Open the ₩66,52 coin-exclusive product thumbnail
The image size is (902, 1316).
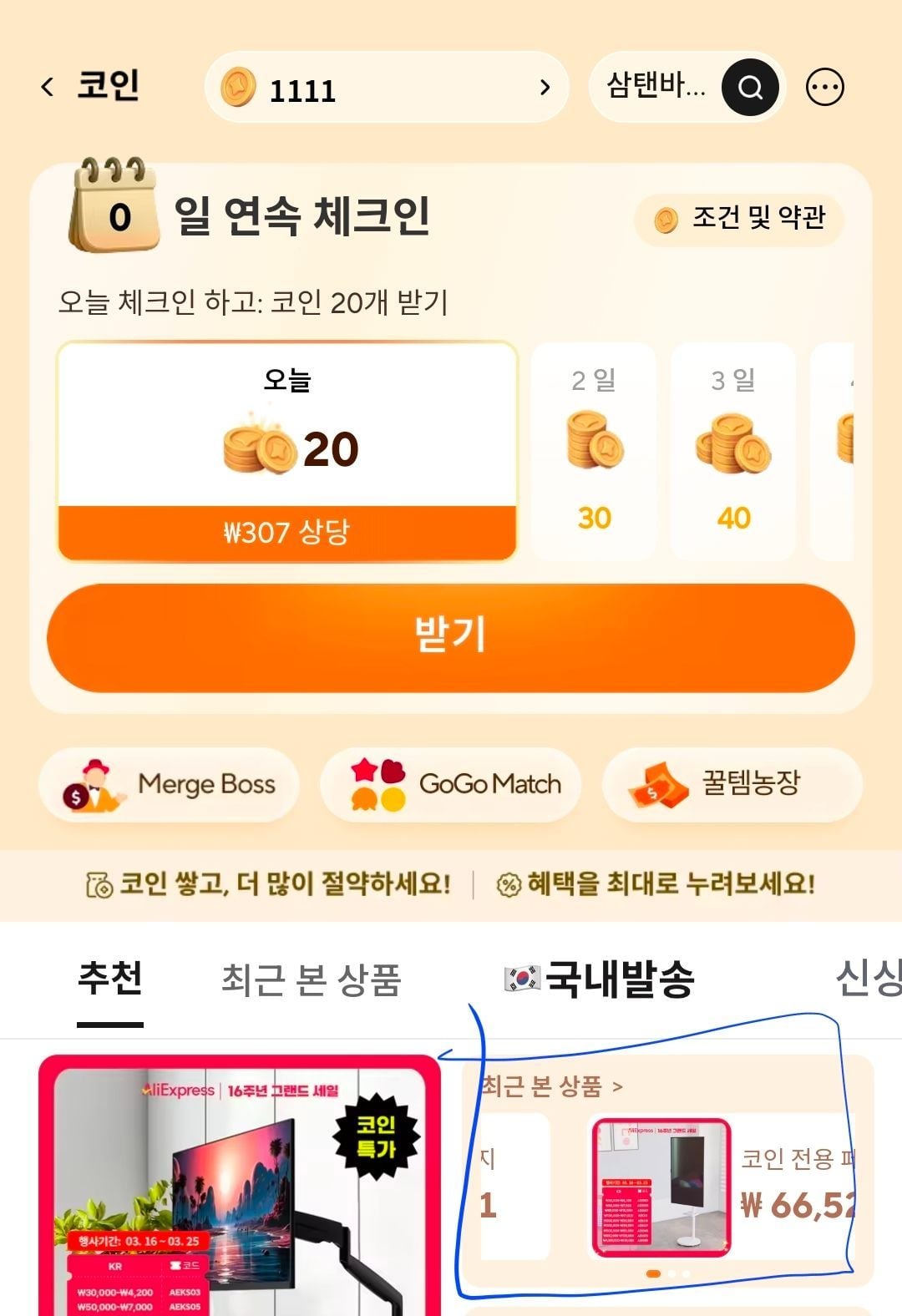(x=661, y=1187)
